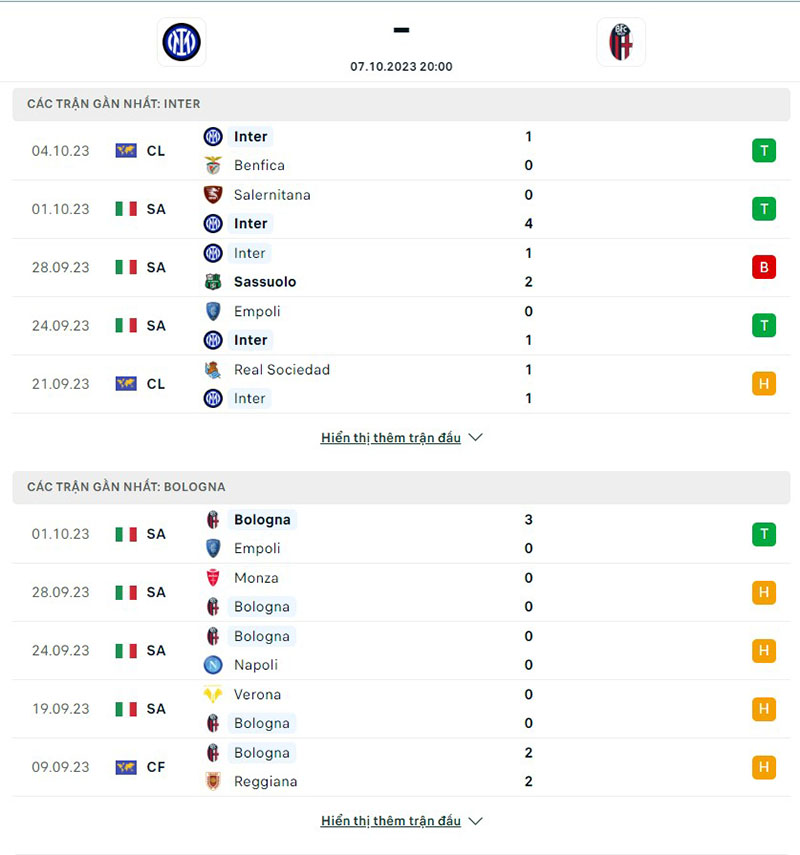Image resolution: width=800 pixels, height=855 pixels.
Task: Select the Champions League icon beside 04.10.23
Action: click(x=124, y=150)
